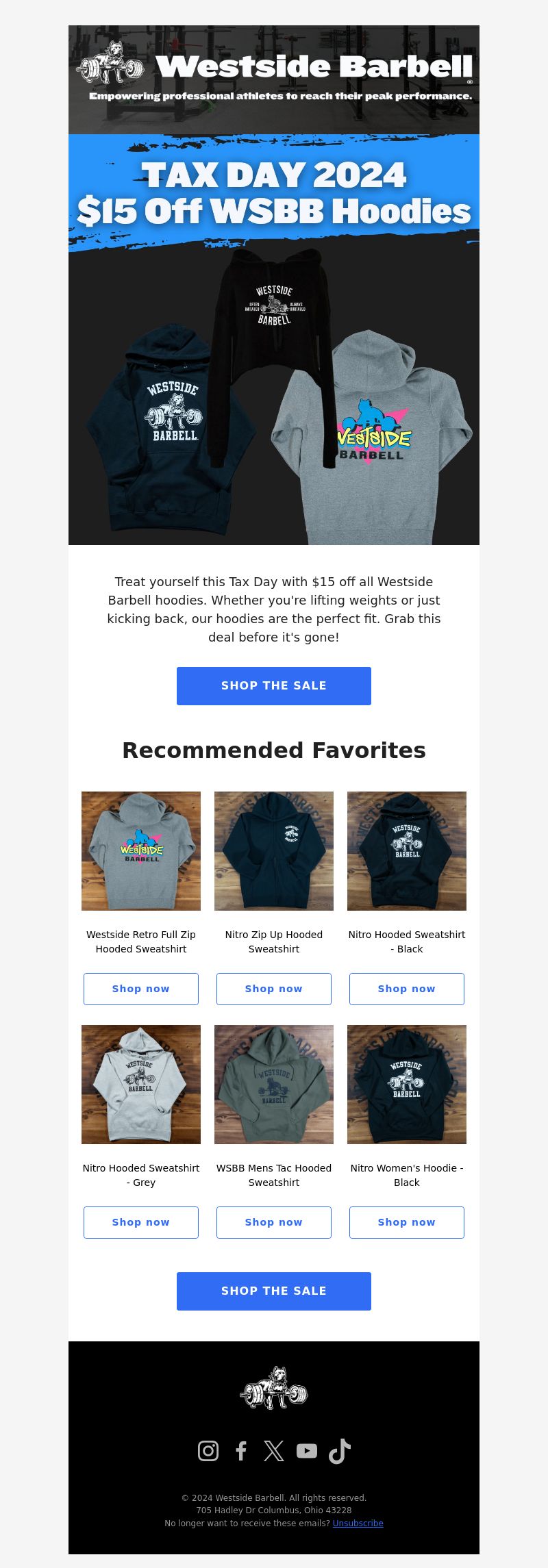The height and width of the screenshot is (1568, 548).
Task: Open the Tax Day hoodies banner
Action: click(274, 339)
